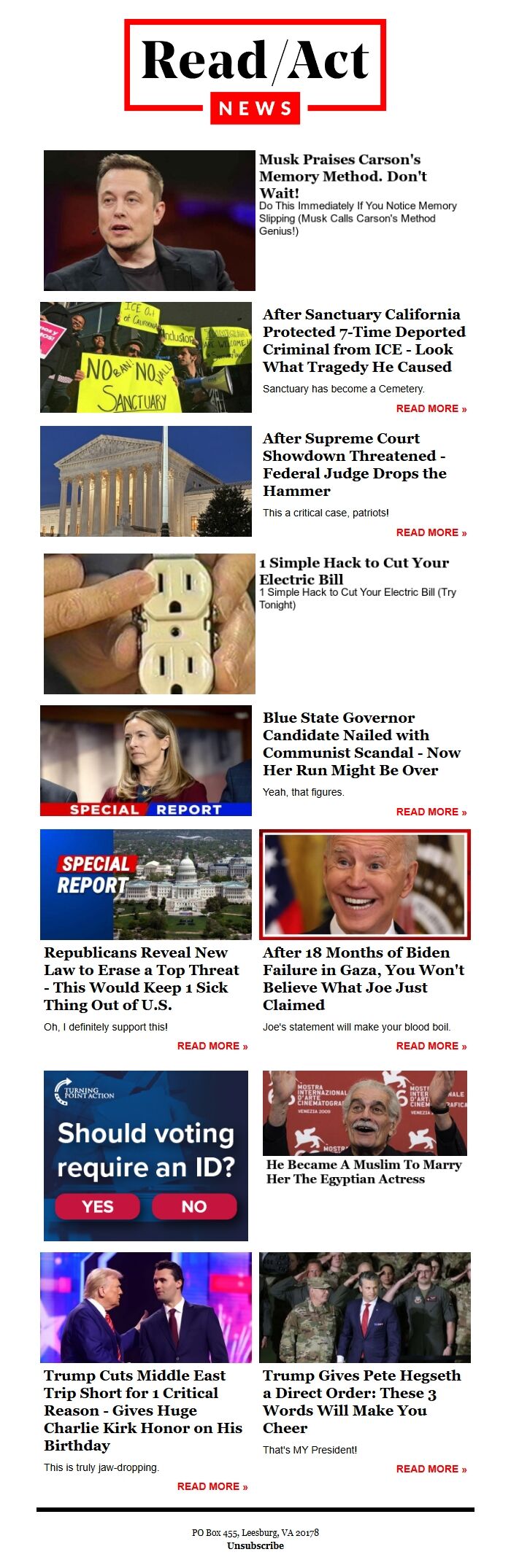Read more on Trump Pete Hegseth order
Screen dimensions: 511x1568
pos(431,1469)
